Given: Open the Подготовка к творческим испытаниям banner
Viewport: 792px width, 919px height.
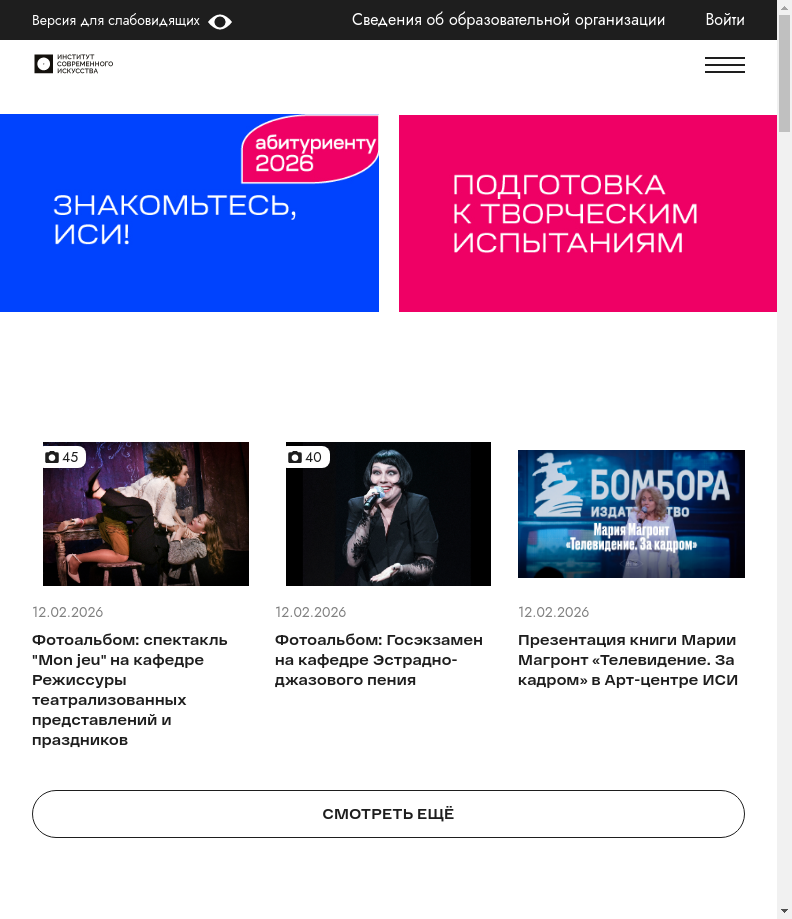Looking at the screenshot, I should [587, 214].
